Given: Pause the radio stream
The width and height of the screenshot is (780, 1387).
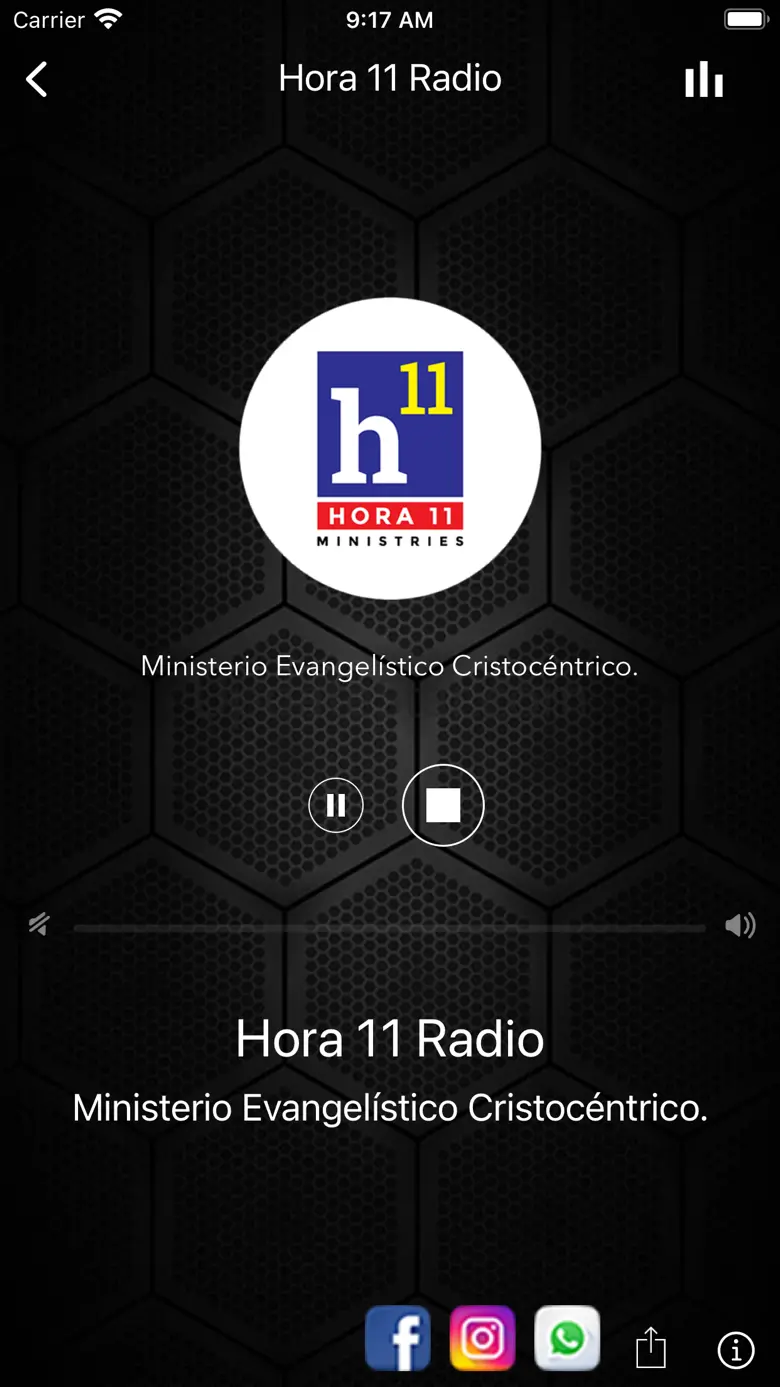Looking at the screenshot, I should click(x=336, y=805).
